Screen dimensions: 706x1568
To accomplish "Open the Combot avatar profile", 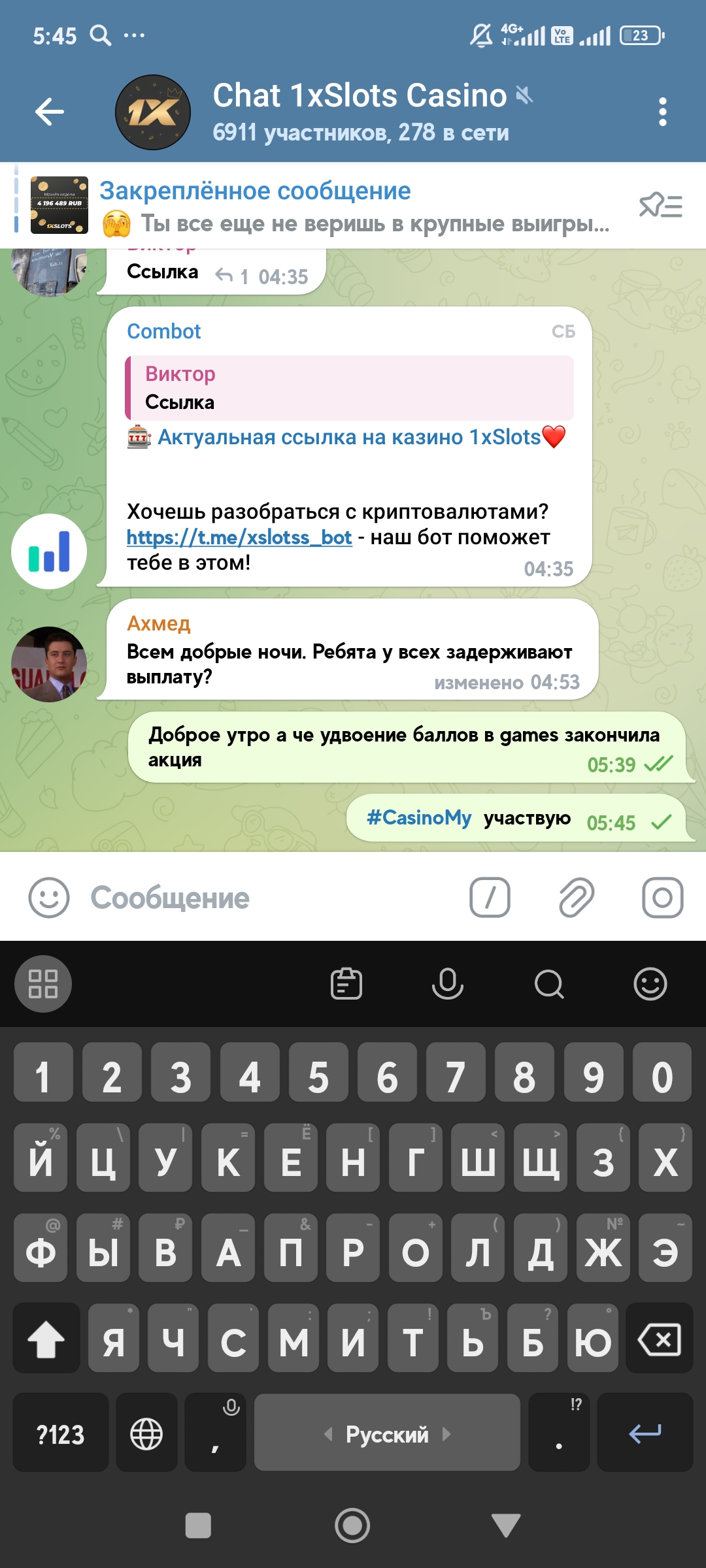I will (x=49, y=551).
